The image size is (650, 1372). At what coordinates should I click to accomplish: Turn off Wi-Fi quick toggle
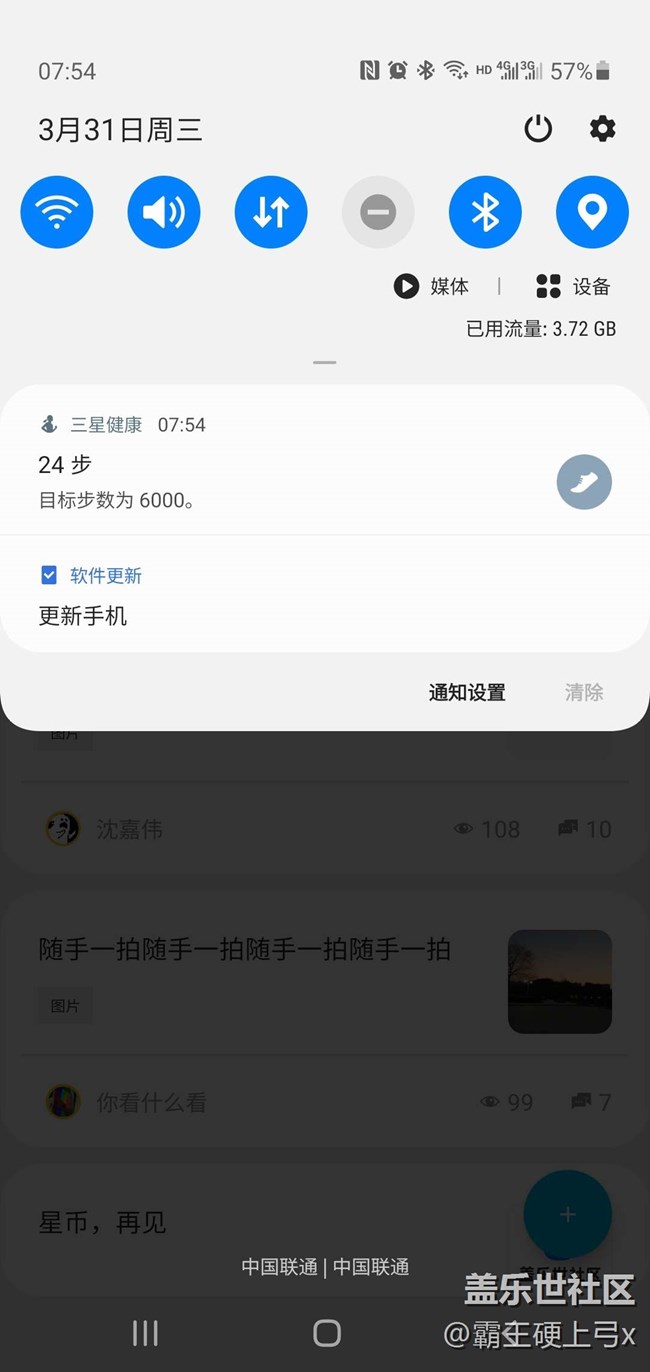tap(57, 212)
